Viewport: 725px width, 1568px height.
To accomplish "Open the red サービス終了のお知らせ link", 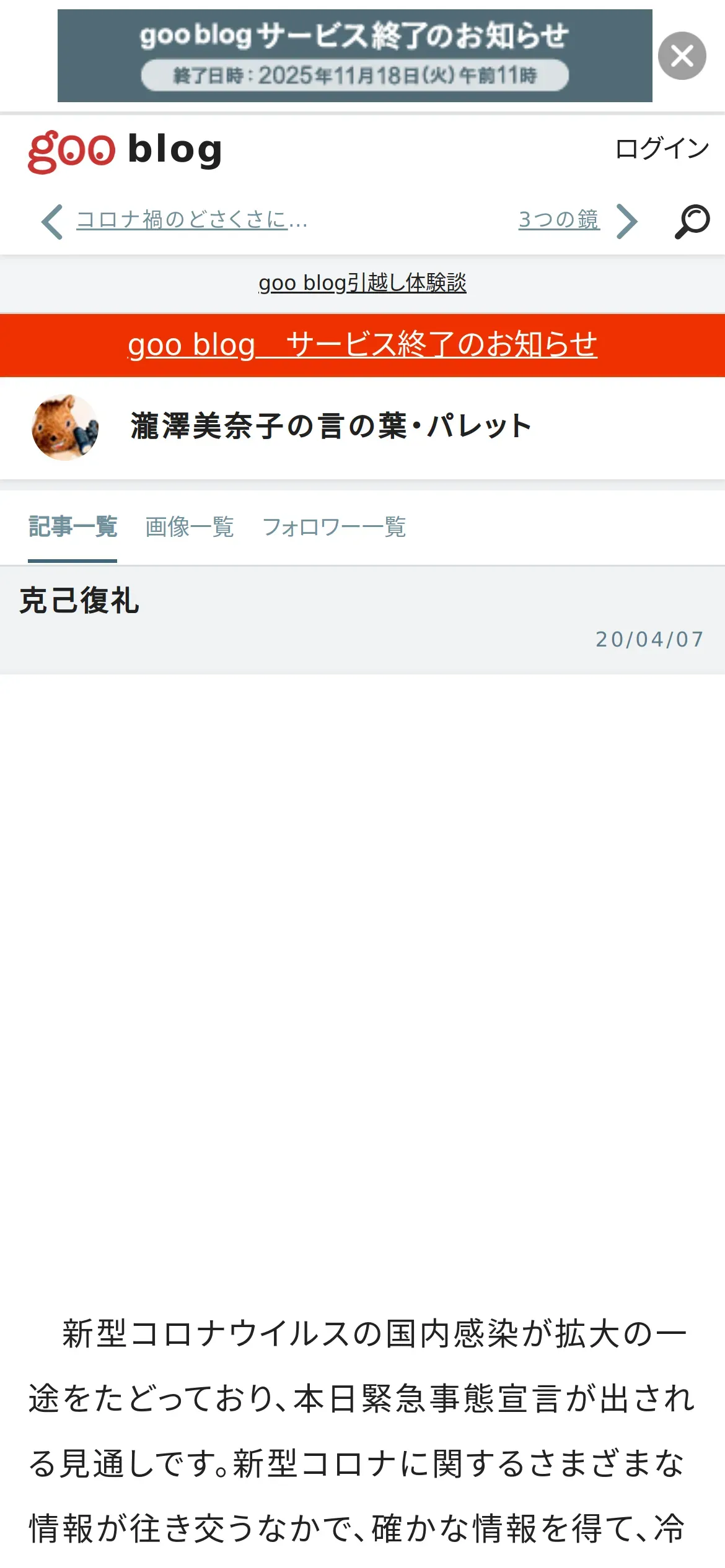I will 362,345.
